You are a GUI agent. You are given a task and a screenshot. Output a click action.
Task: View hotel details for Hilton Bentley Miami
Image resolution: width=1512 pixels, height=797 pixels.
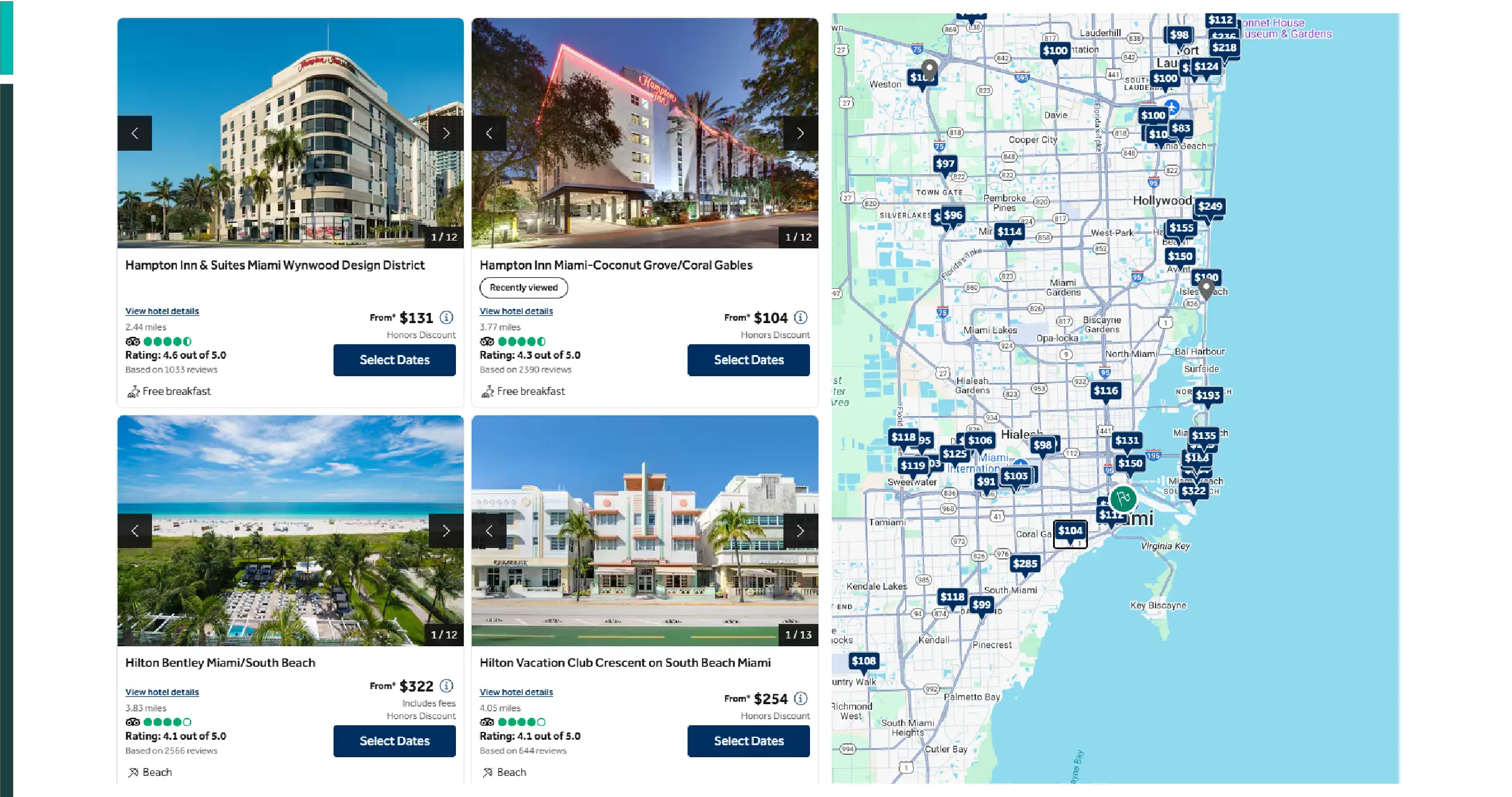162,692
